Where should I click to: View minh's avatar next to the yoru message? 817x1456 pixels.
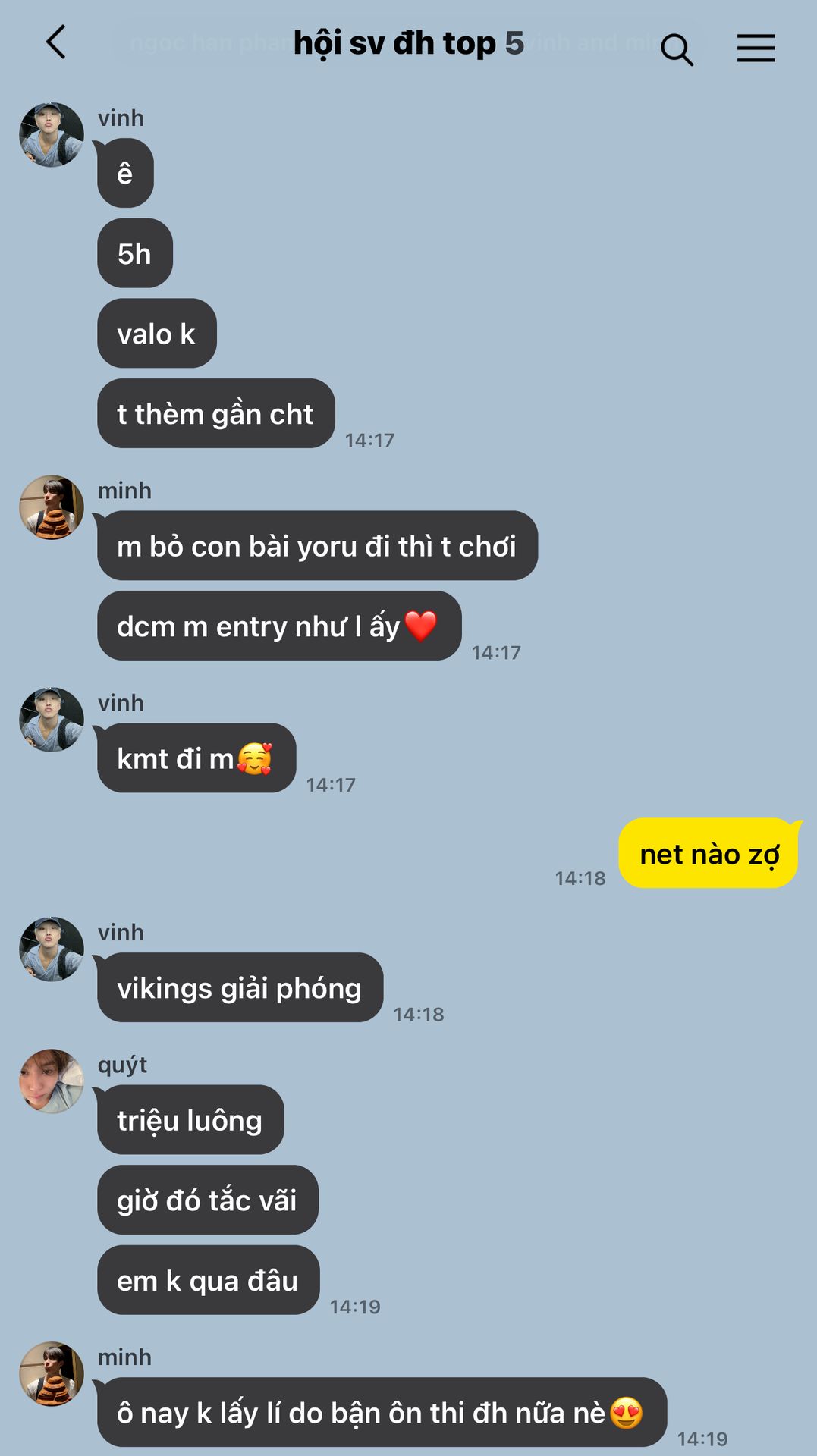pos(52,507)
